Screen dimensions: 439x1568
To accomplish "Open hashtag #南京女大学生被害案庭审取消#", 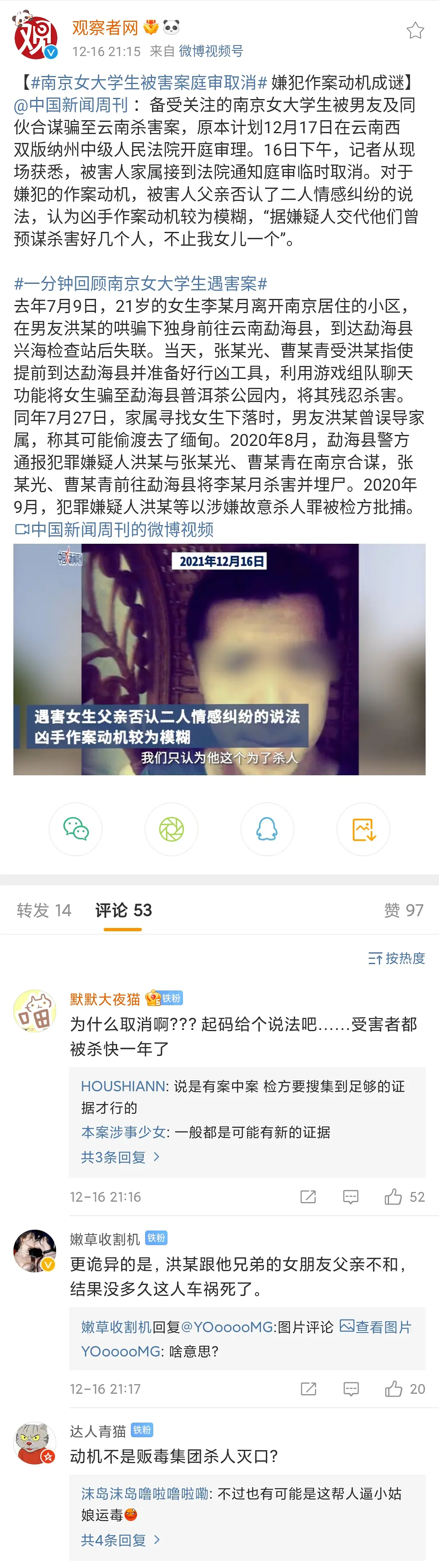I will (148, 82).
